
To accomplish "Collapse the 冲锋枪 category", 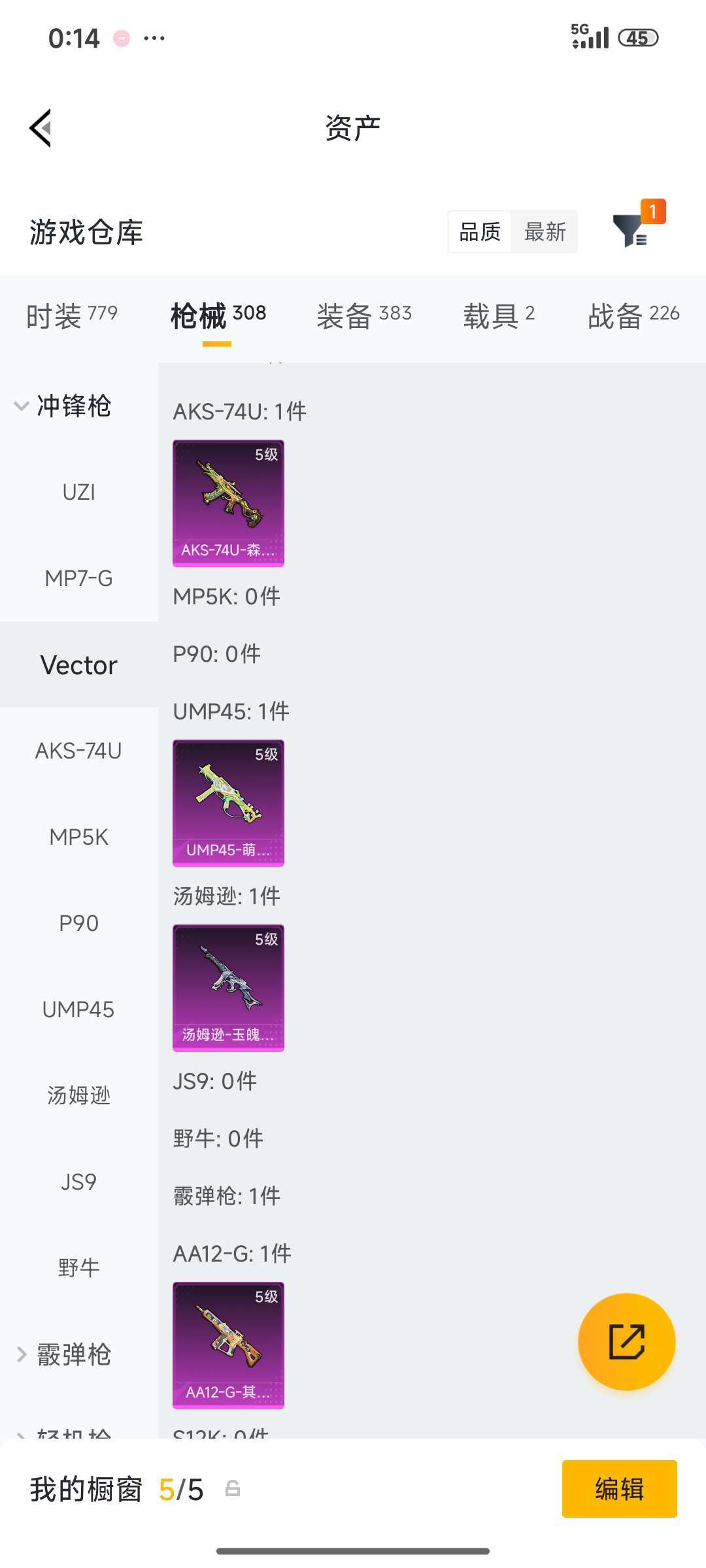I will tap(63, 406).
